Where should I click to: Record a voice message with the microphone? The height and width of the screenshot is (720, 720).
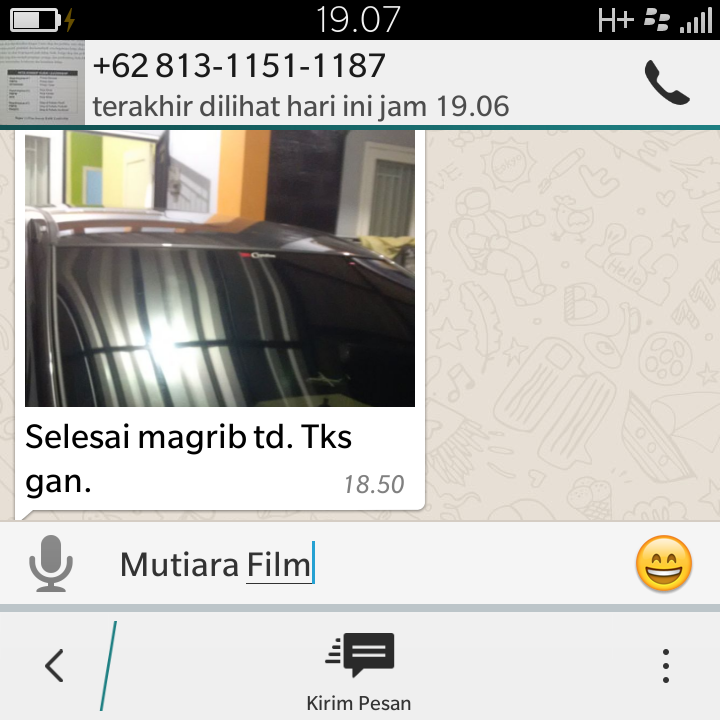(x=51, y=564)
